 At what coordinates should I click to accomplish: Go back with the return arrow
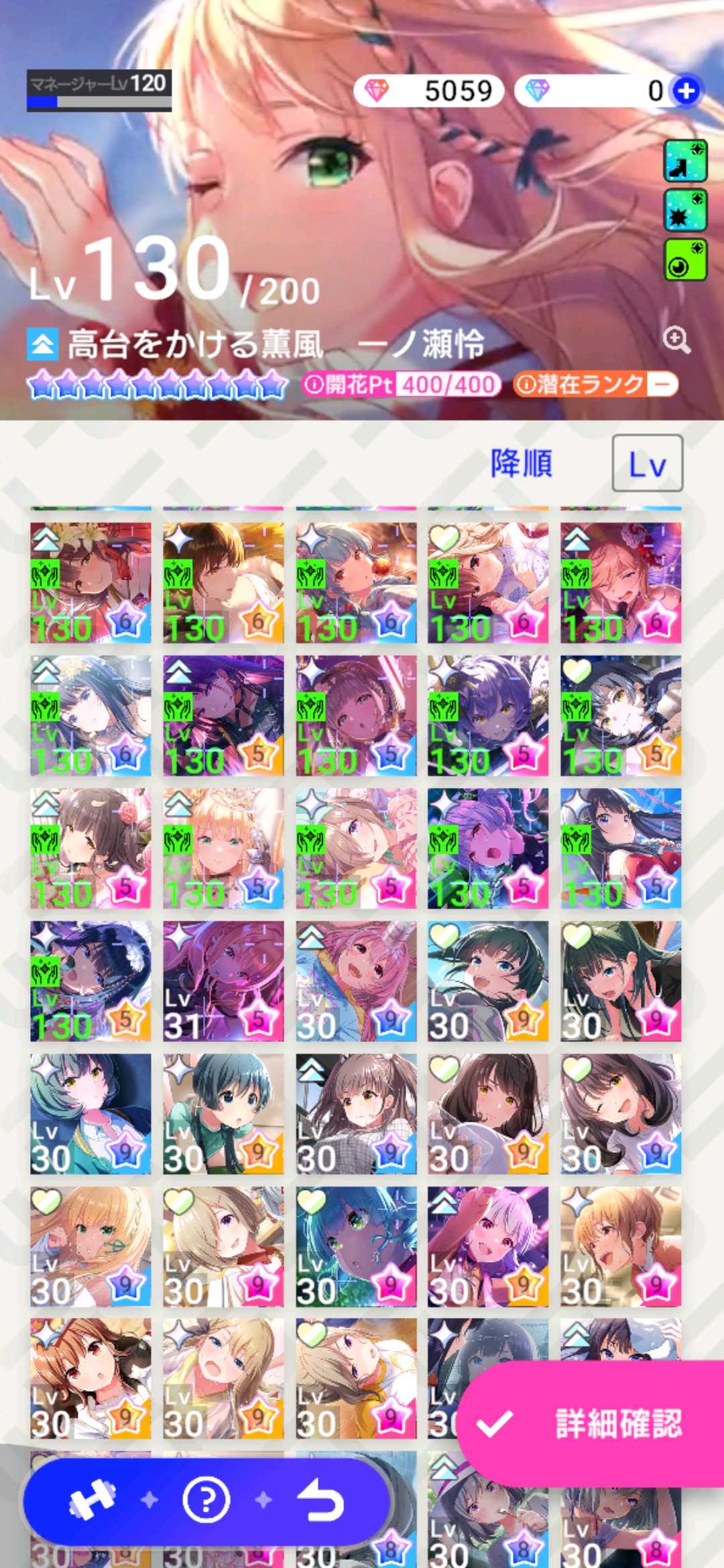click(x=320, y=1499)
